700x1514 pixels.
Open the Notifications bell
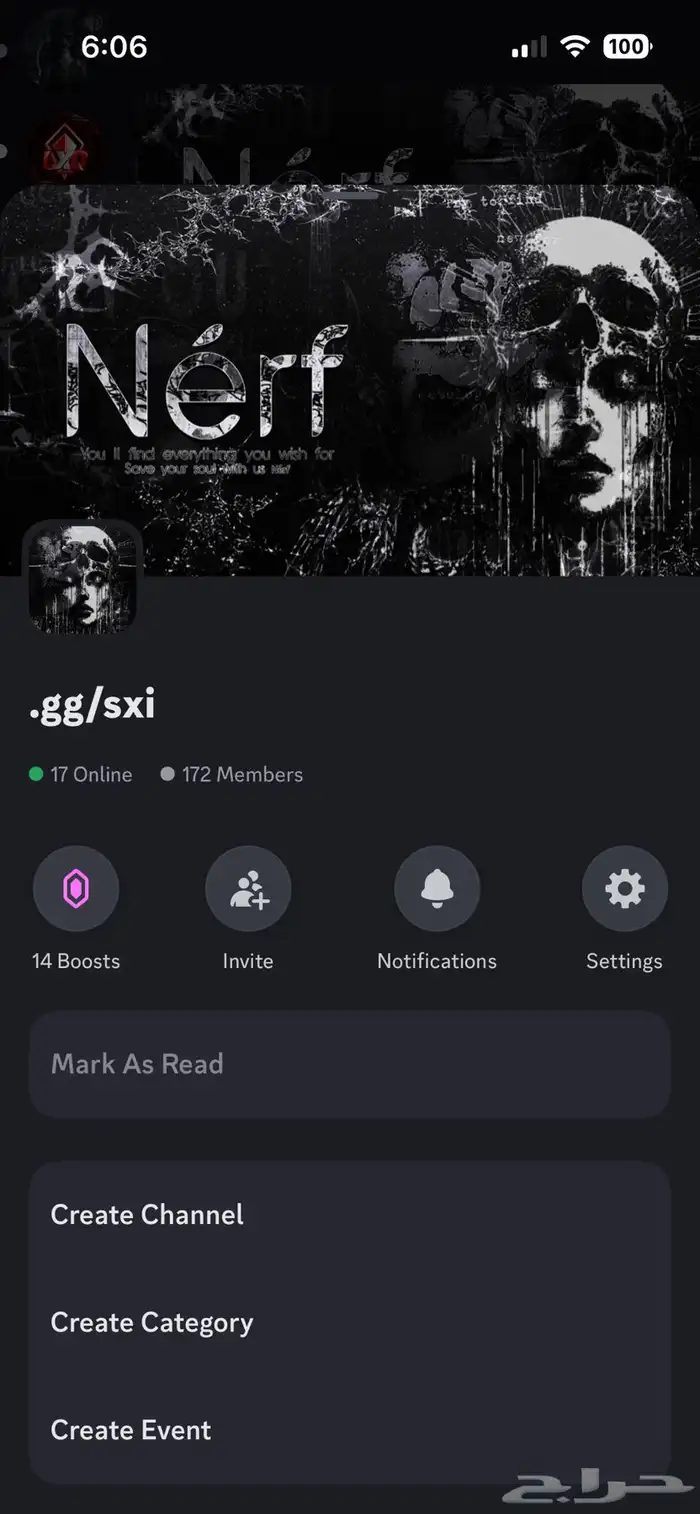437,889
